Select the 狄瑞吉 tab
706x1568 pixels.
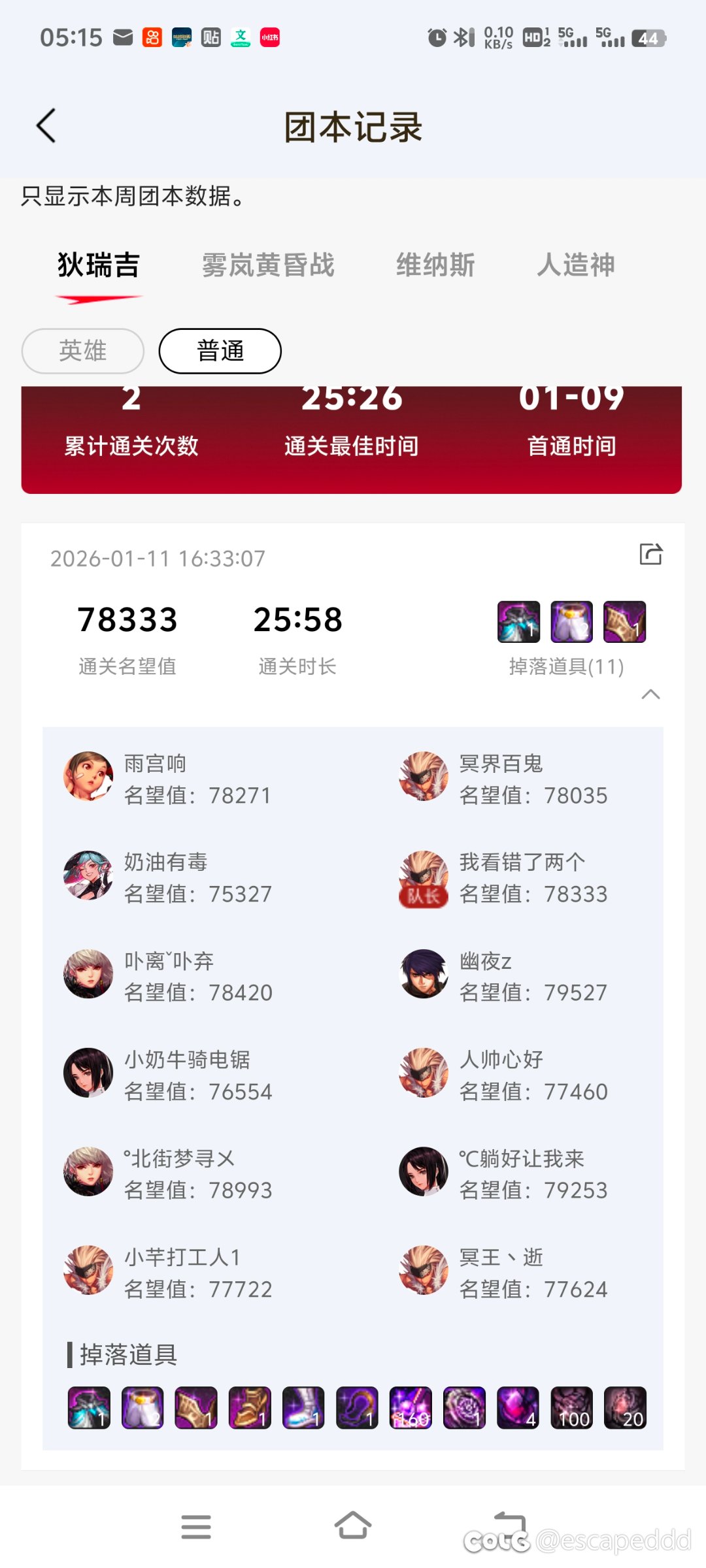[99, 265]
